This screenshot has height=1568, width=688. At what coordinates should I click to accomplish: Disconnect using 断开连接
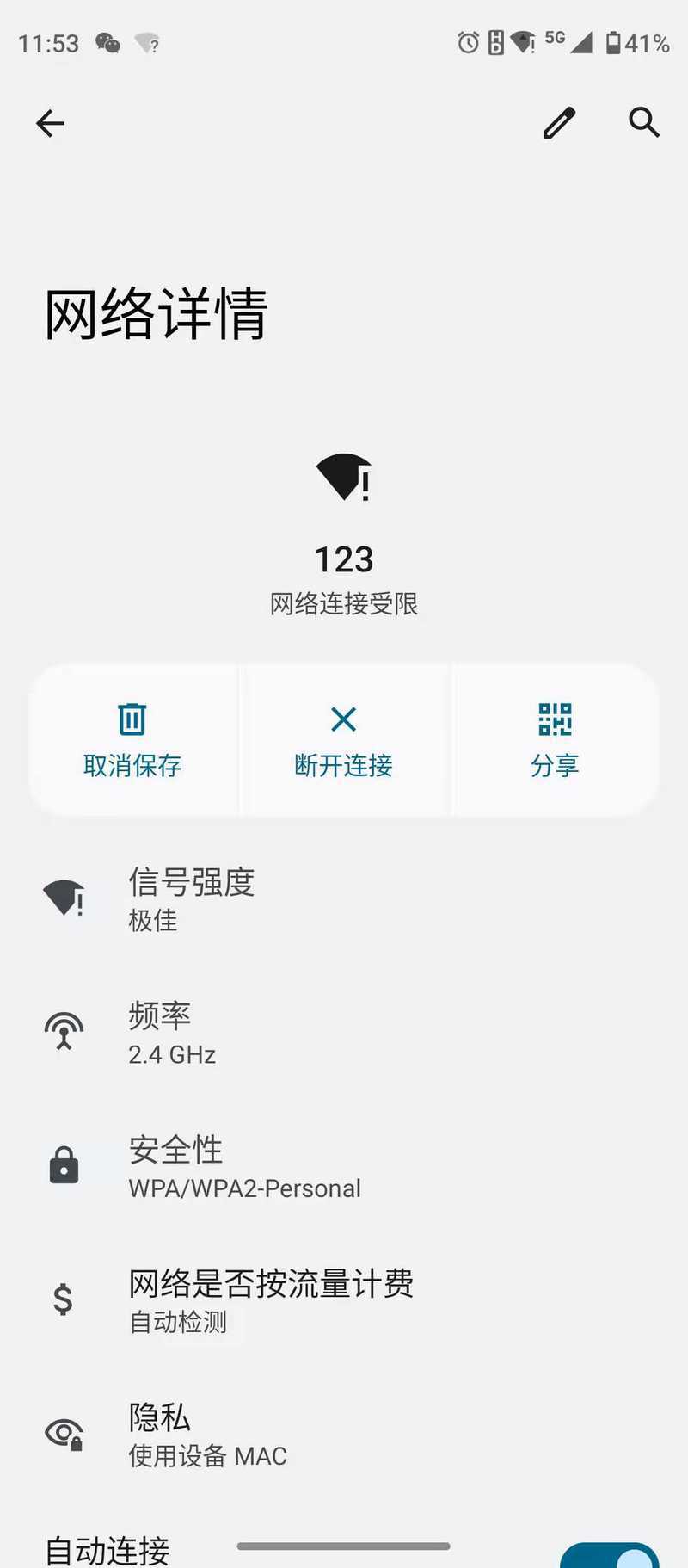click(x=344, y=740)
